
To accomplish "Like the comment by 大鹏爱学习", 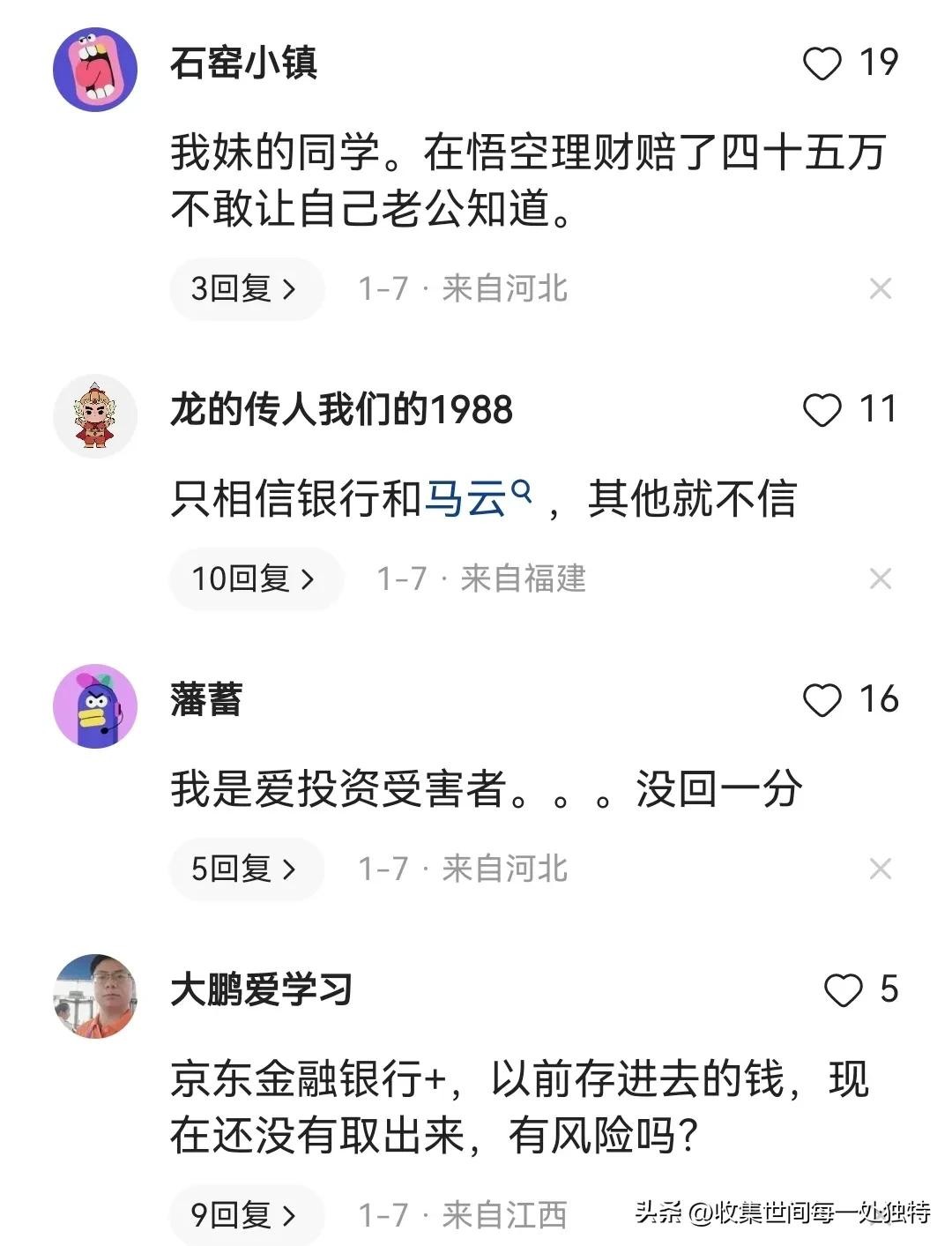I will coord(843,990).
